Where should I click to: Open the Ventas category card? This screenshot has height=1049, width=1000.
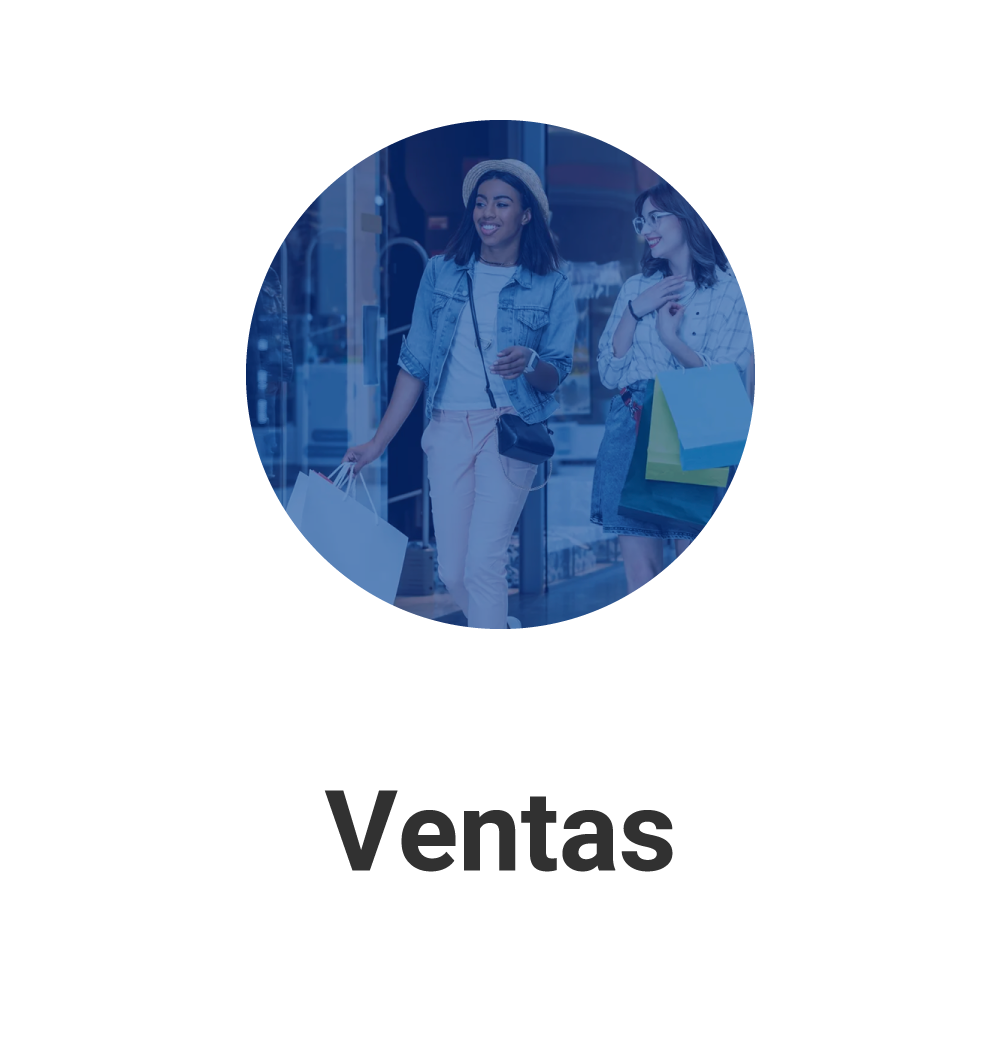[500, 375]
